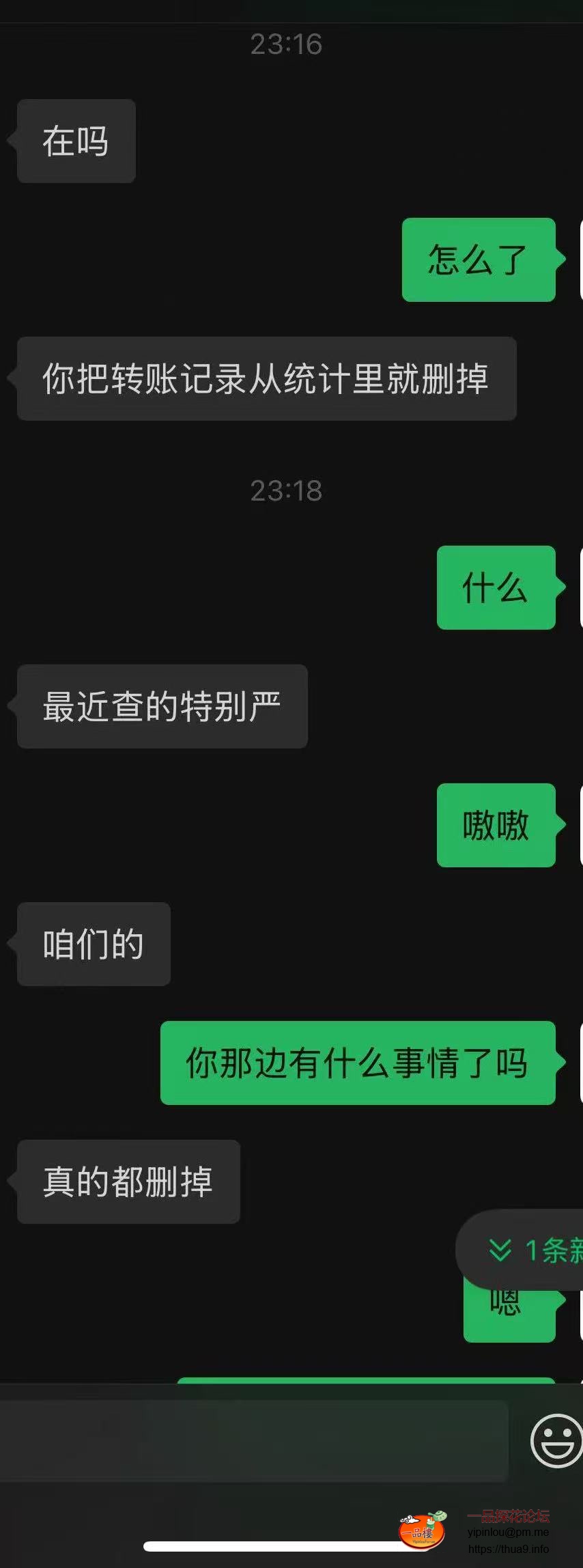The height and width of the screenshot is (1568, 583).
Task: Open the emoji sticker panel
Action: pos(556,1440)
